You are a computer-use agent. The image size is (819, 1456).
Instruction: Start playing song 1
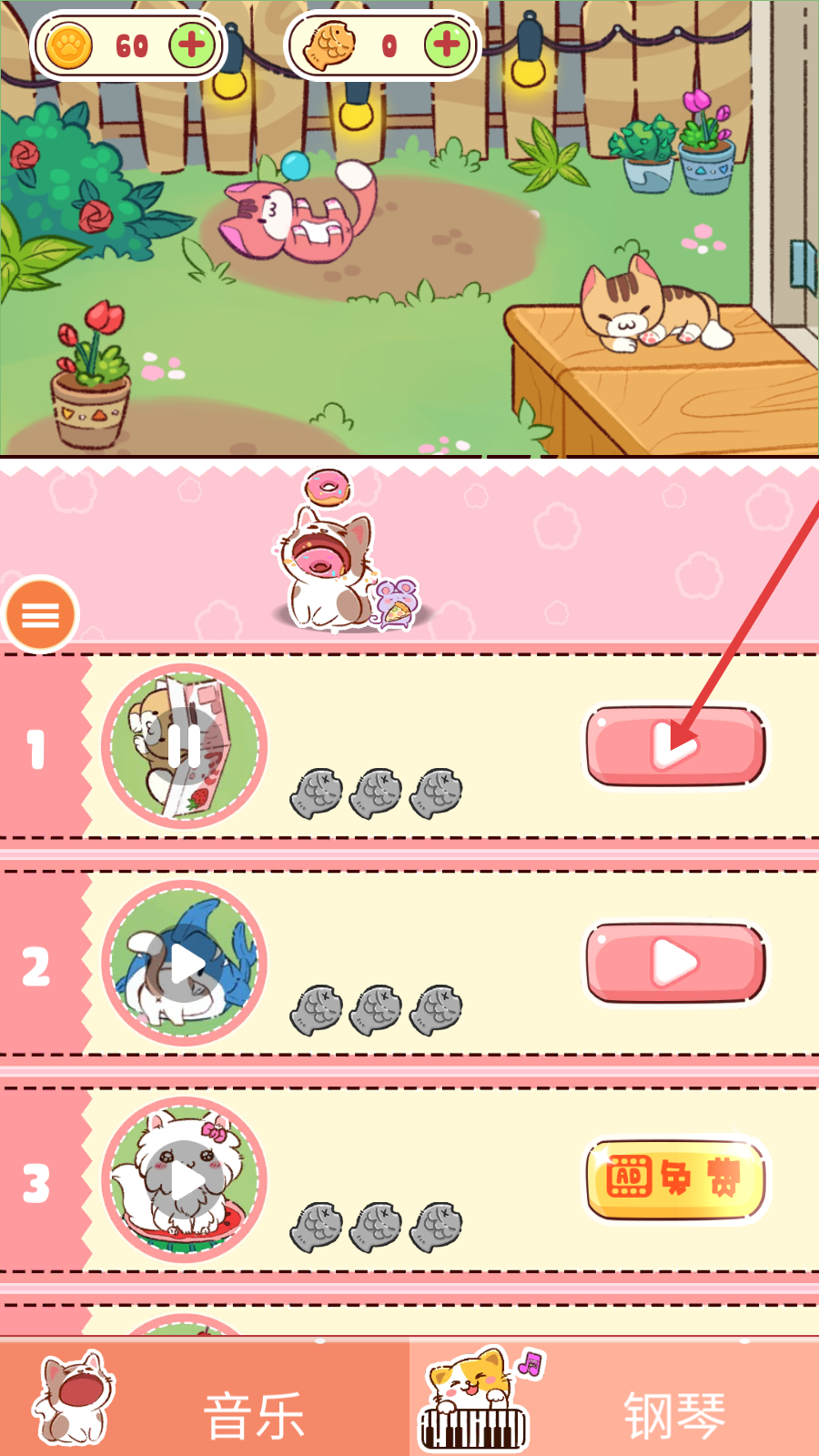coord(675,746)
